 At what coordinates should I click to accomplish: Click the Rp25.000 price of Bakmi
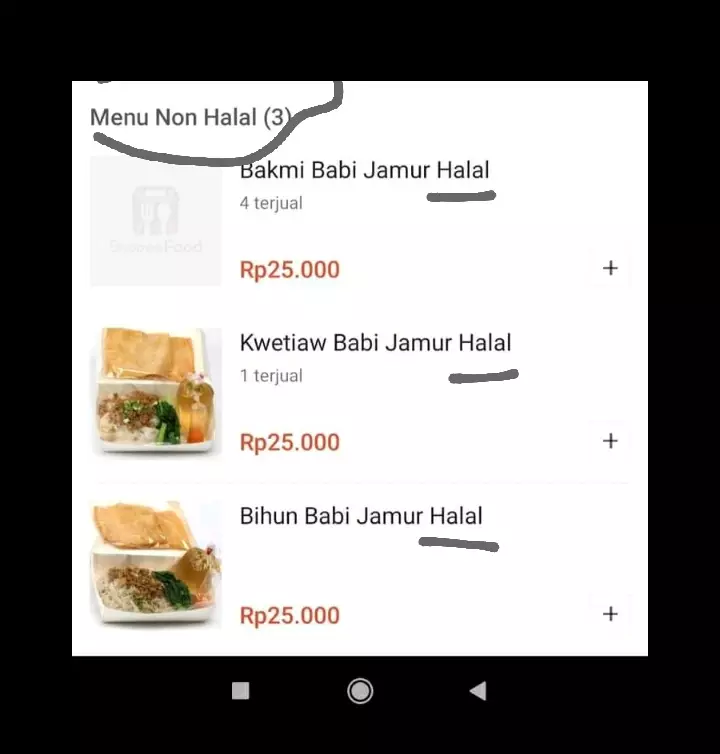[x=289, y=269]
